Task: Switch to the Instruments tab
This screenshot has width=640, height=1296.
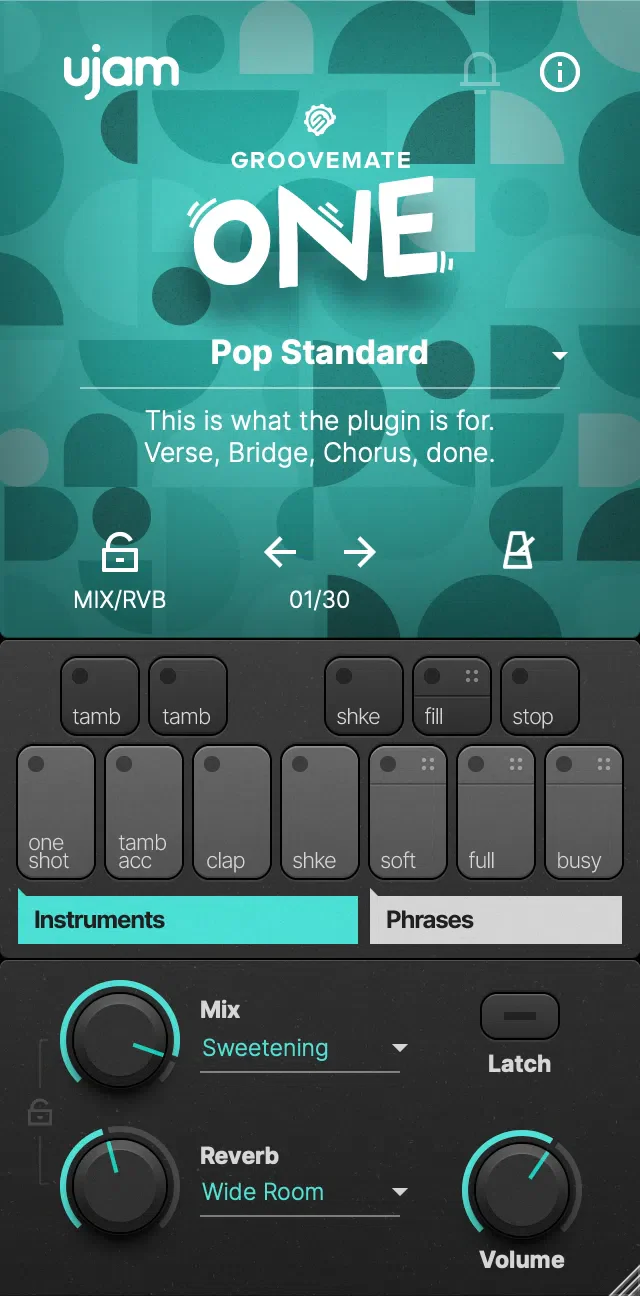Action: pyautogui.click(x=188, y=919)
